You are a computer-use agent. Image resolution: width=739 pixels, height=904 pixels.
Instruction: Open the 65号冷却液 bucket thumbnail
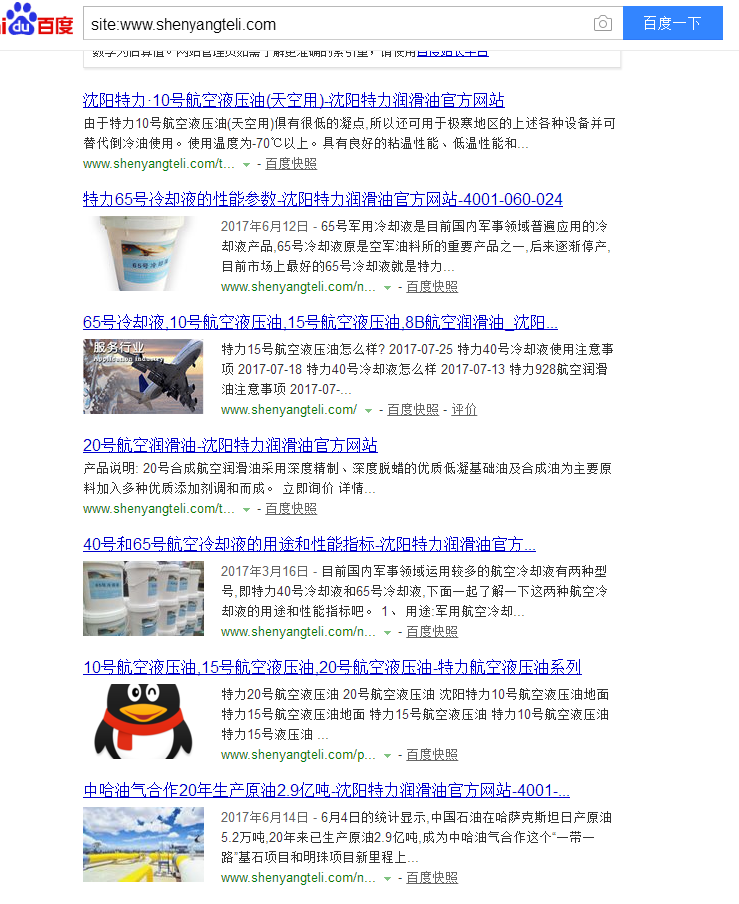tap(143, 255)
